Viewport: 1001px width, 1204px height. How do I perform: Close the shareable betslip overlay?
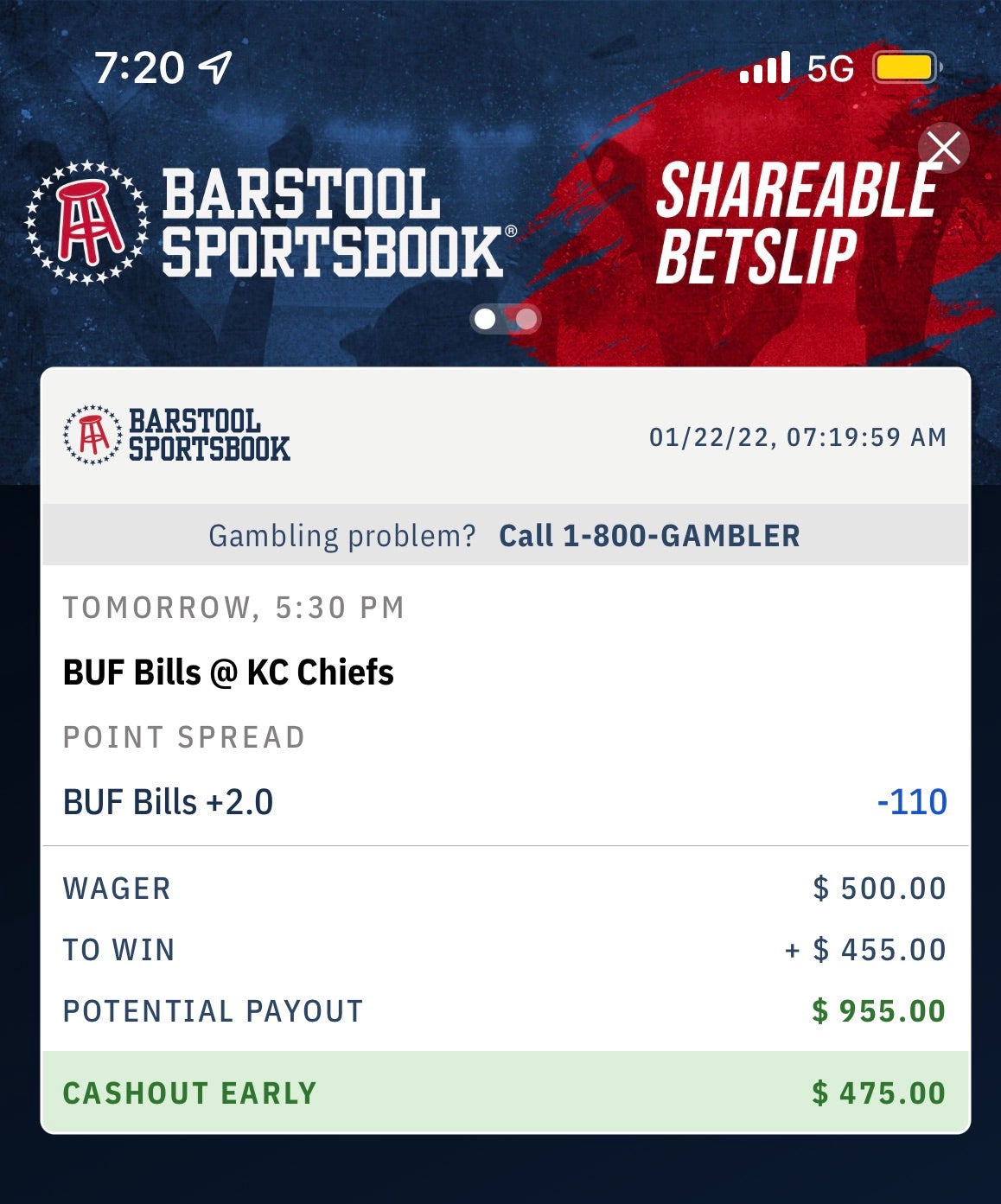943,149
